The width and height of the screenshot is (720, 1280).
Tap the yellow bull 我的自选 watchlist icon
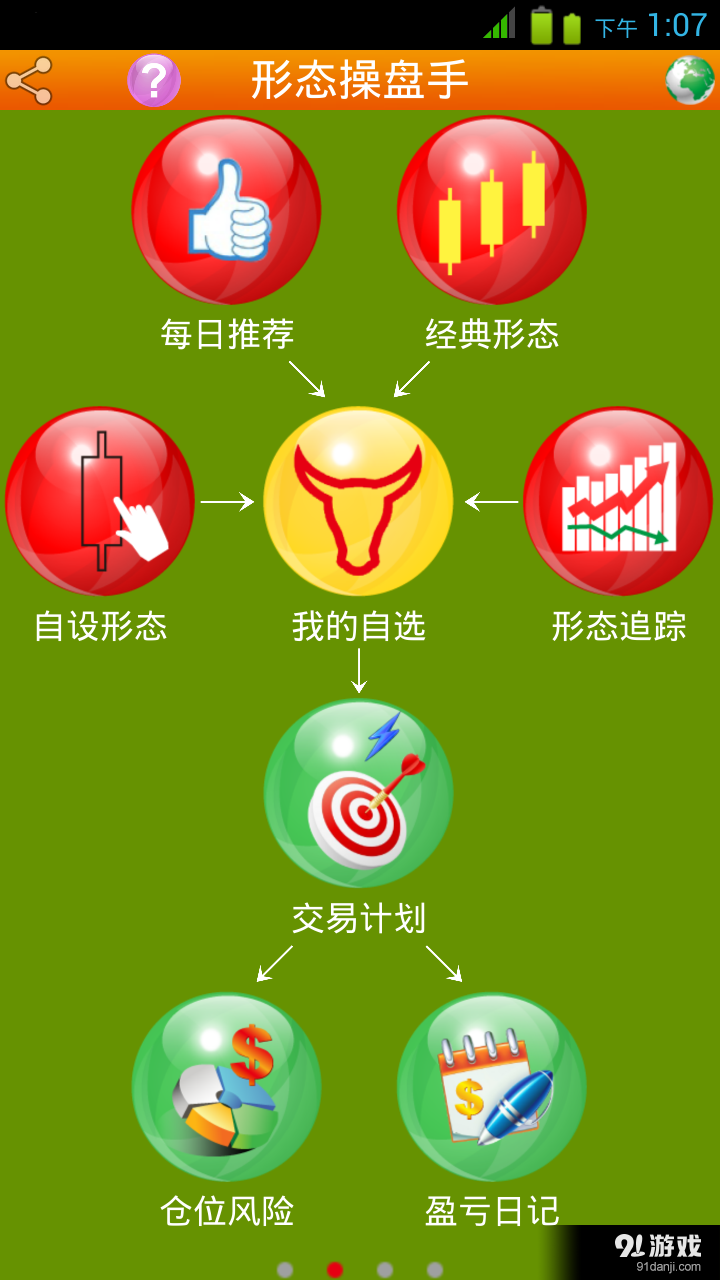[358, 502]
